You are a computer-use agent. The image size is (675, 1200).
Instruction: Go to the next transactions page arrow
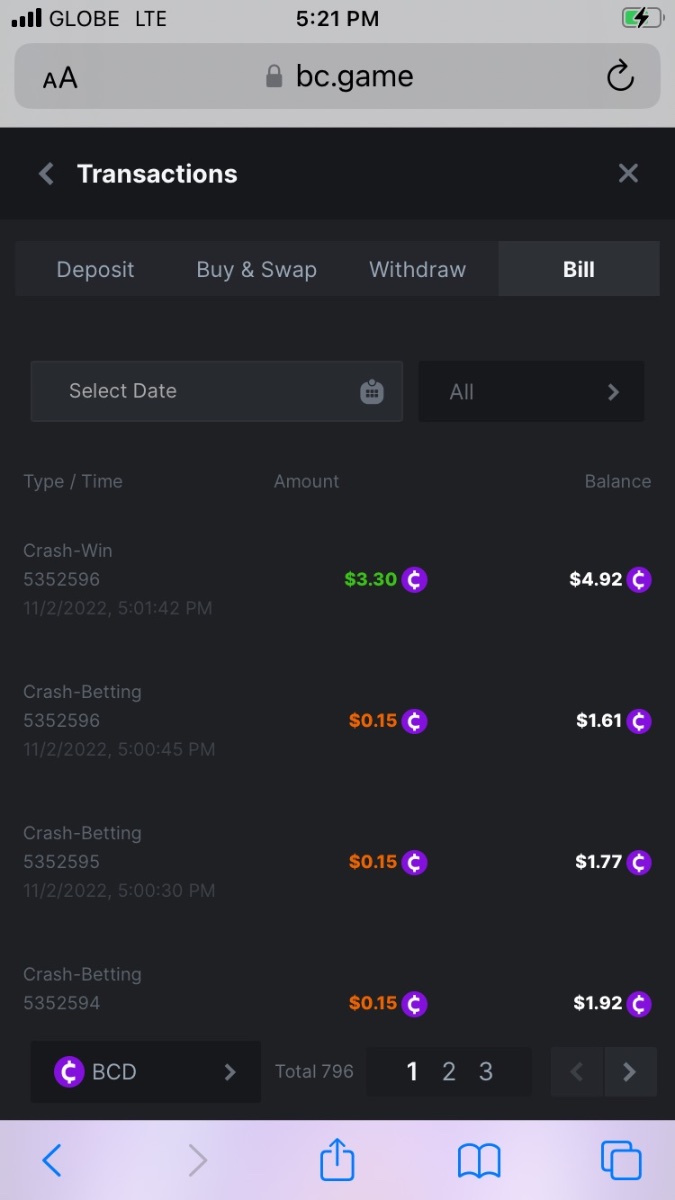click(629, 1072)
